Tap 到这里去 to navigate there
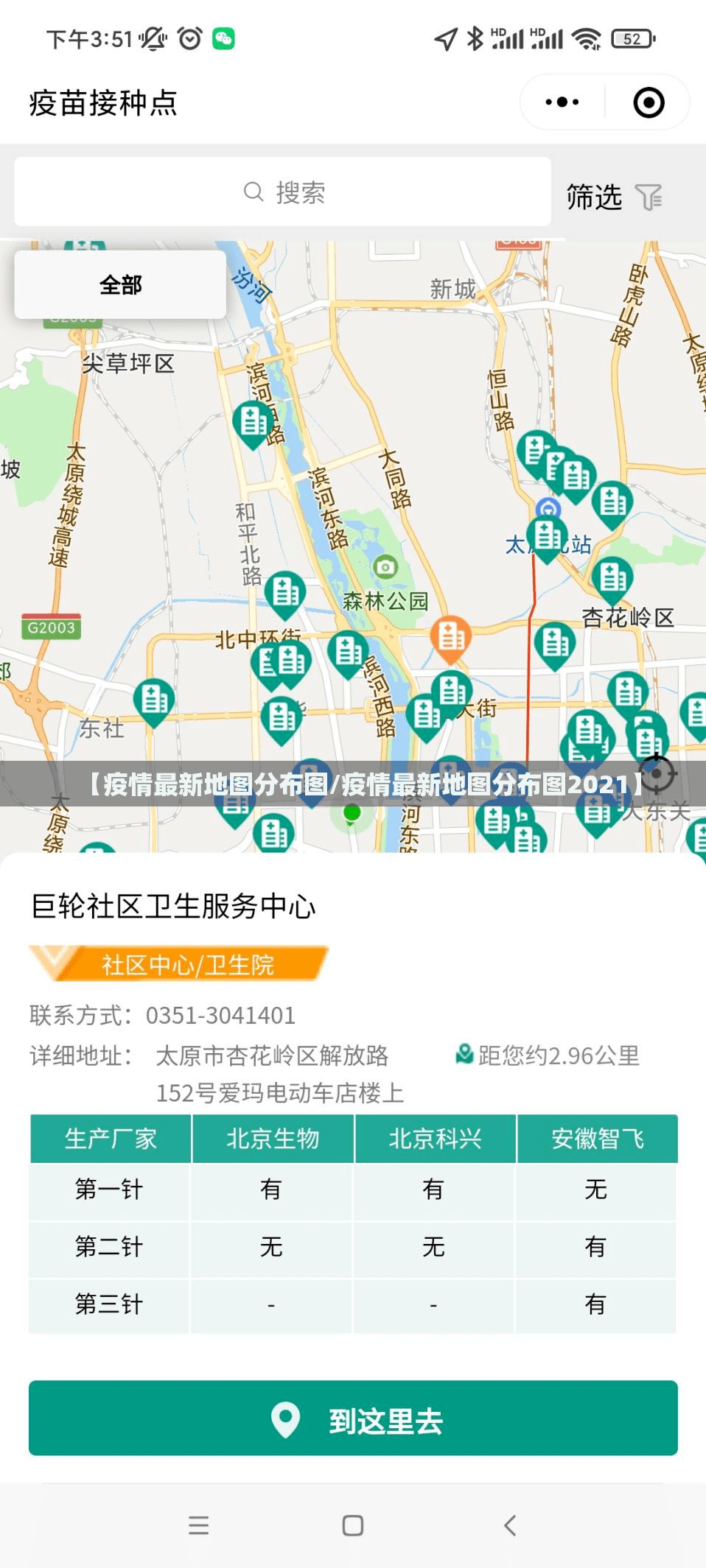706x1568 pixels. [x=353, y=1418]
